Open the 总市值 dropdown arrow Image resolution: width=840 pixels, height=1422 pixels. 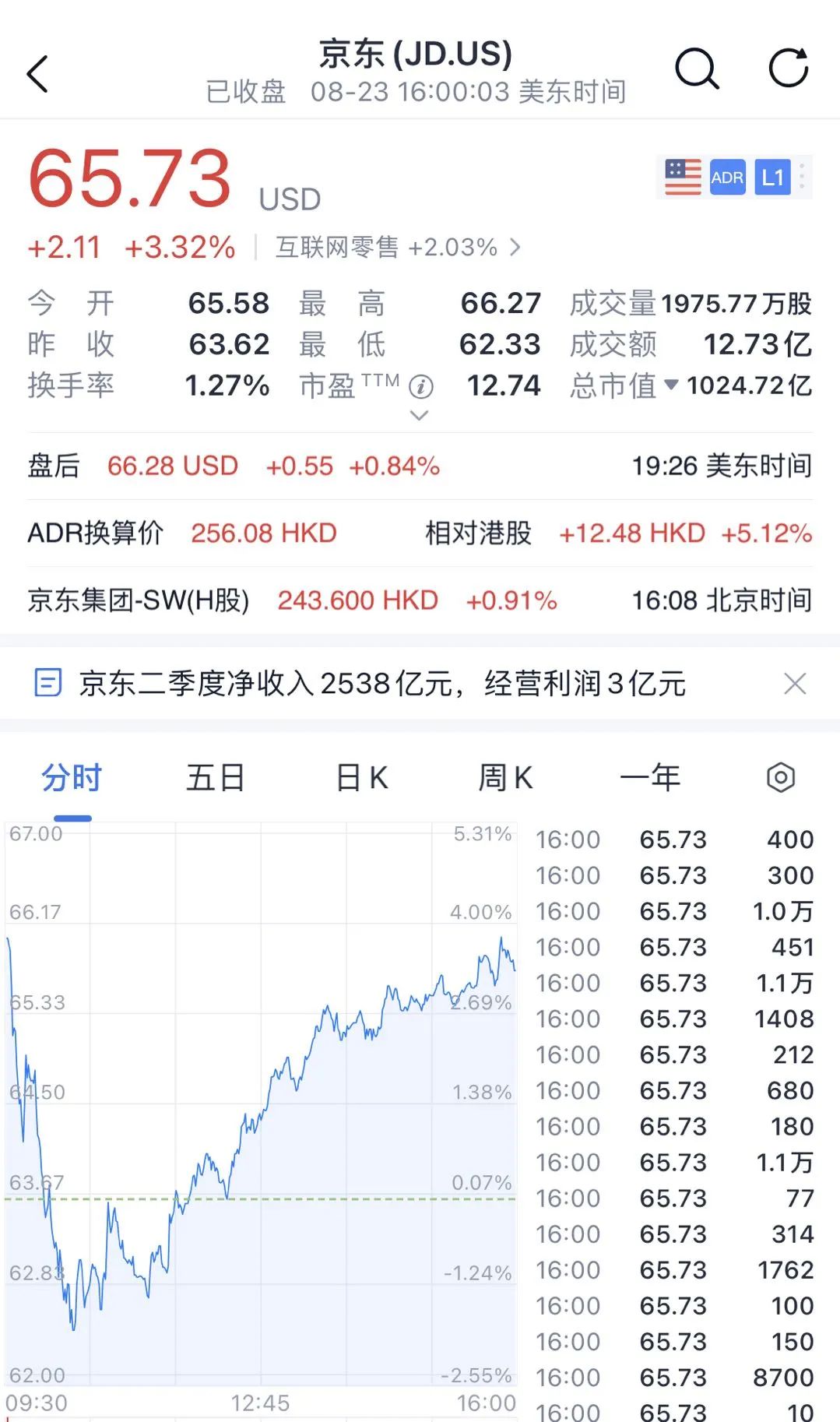click(x=672, y=386)
